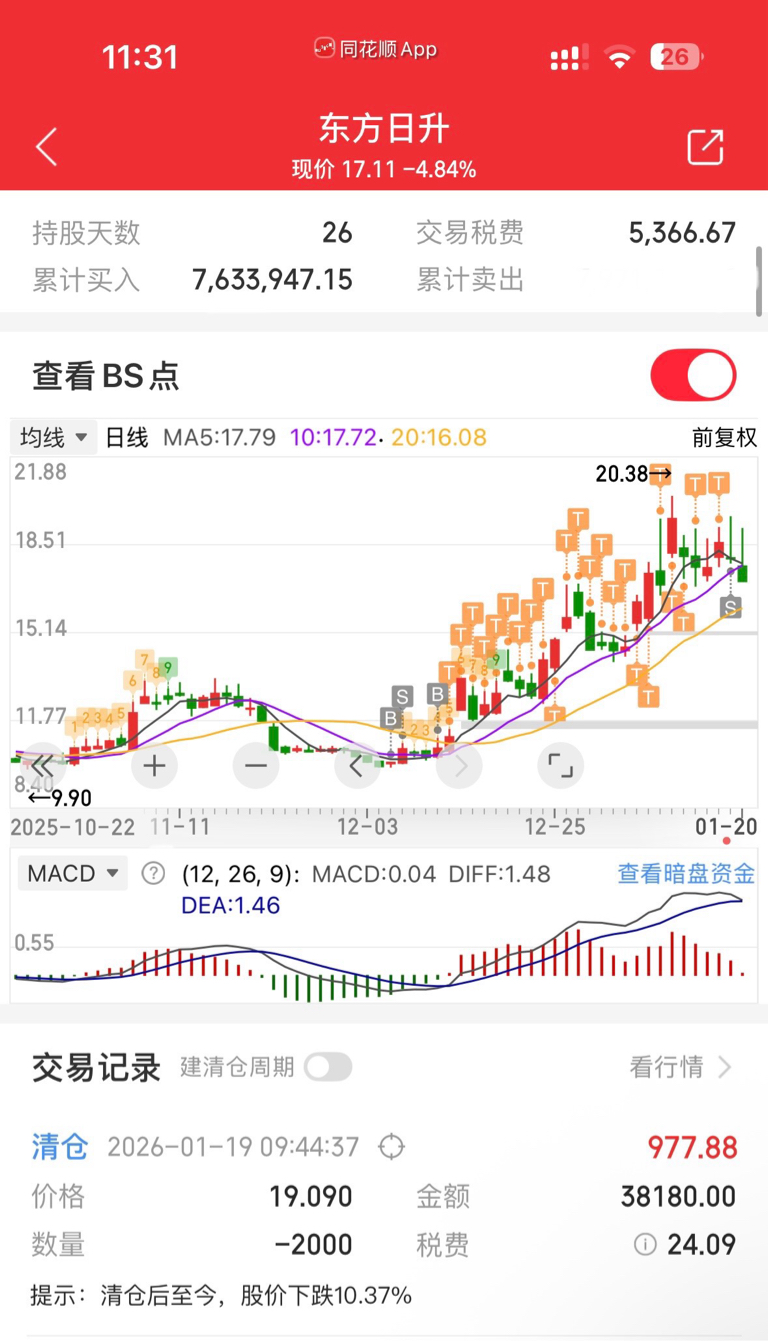769x1341 pixels.
Task: Turn off the 查看BS点 switch
Action: click(x=693, y=376)
